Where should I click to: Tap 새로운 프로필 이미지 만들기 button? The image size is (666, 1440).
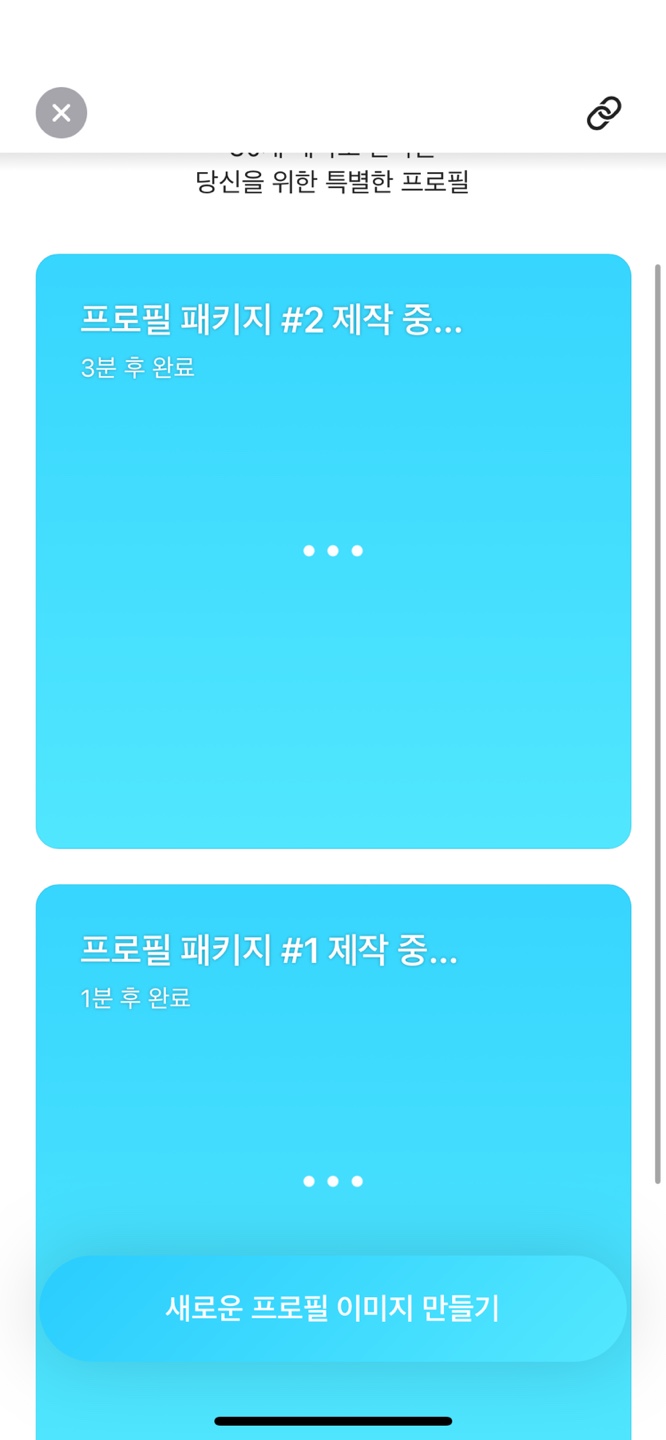[333, 1308]
